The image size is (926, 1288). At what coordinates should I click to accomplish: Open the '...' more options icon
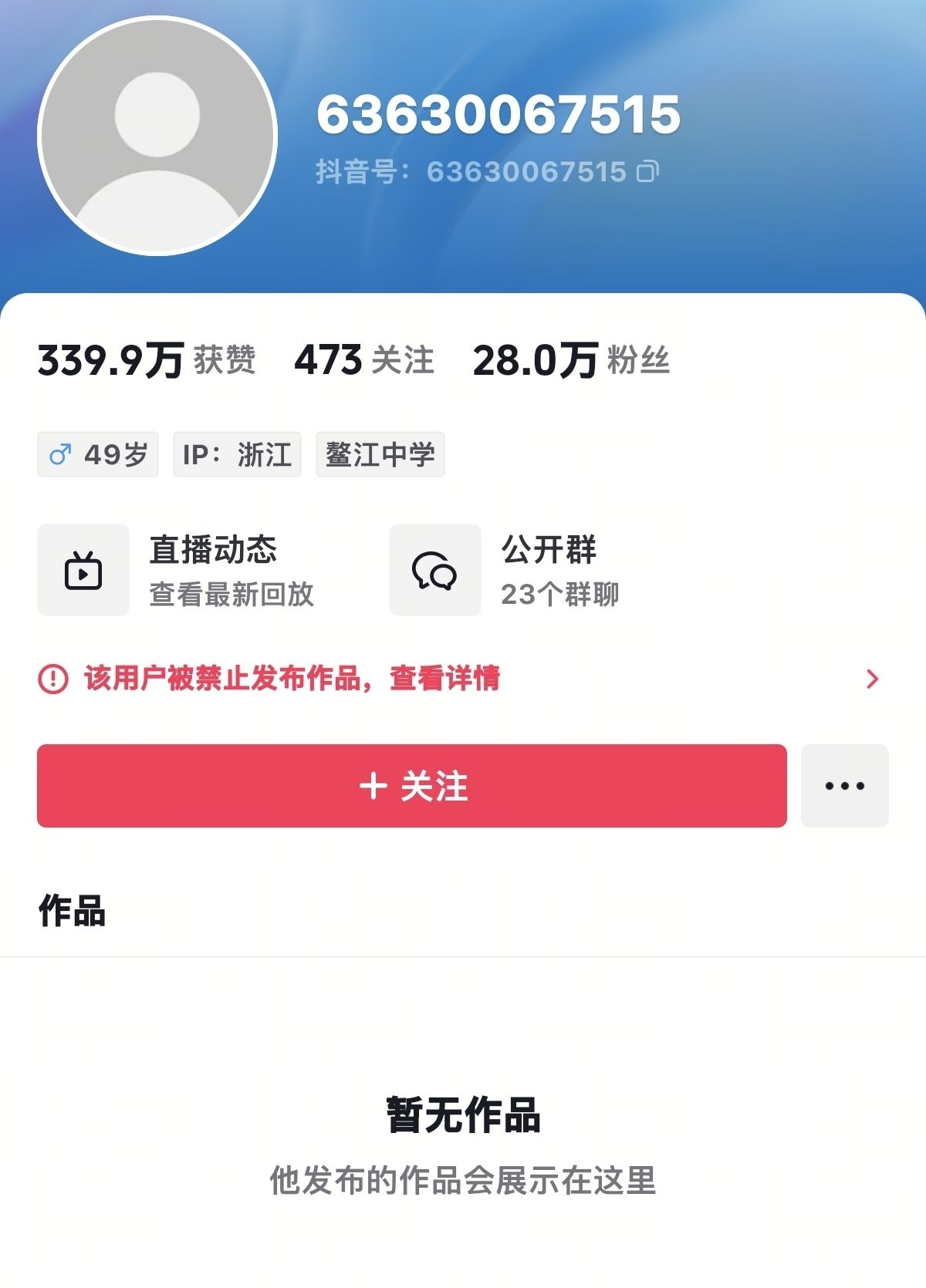[x=846, y=786]
